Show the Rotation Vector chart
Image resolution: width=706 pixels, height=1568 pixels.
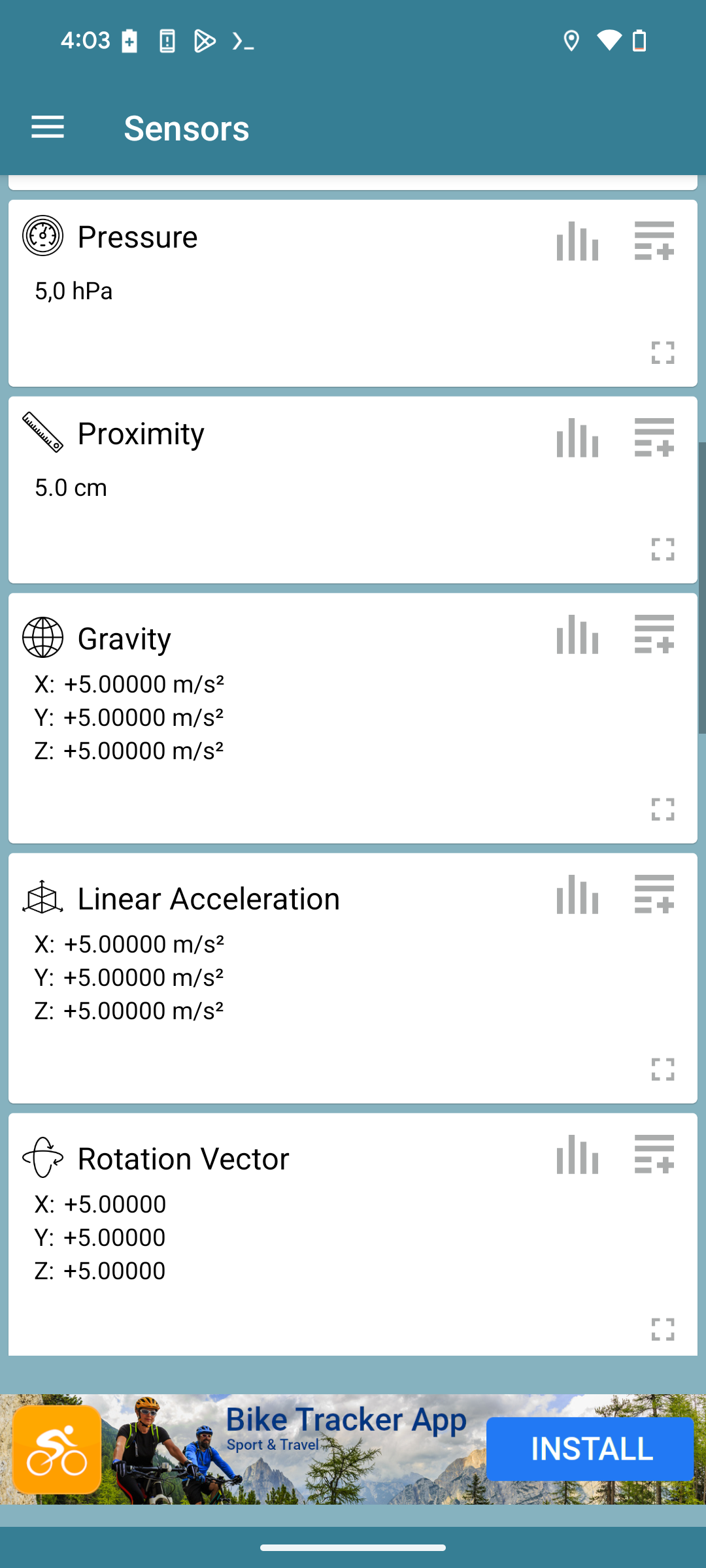(x=577, y=1154)
